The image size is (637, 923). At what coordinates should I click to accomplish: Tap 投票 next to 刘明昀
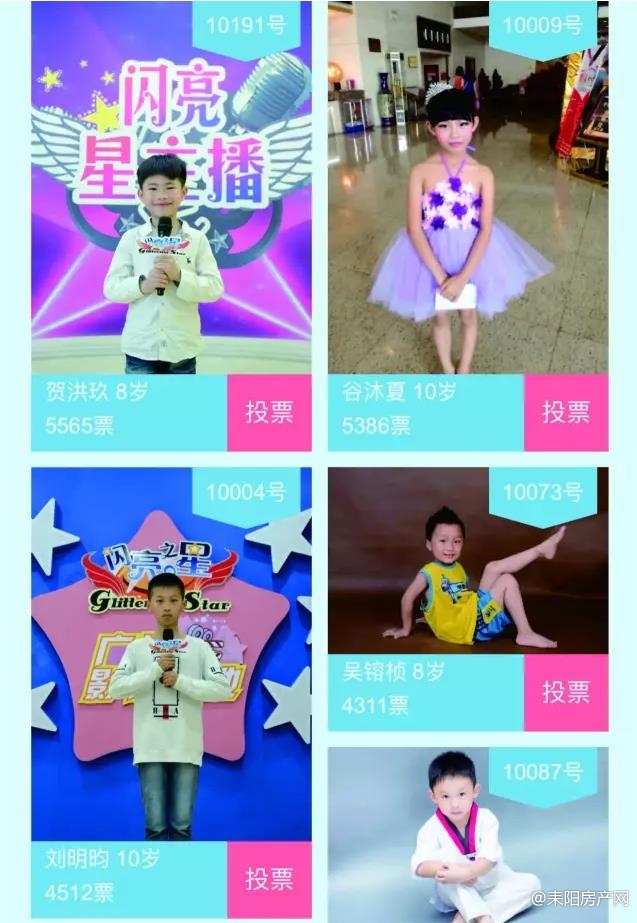pyautogui.click(x=269, y=879)
